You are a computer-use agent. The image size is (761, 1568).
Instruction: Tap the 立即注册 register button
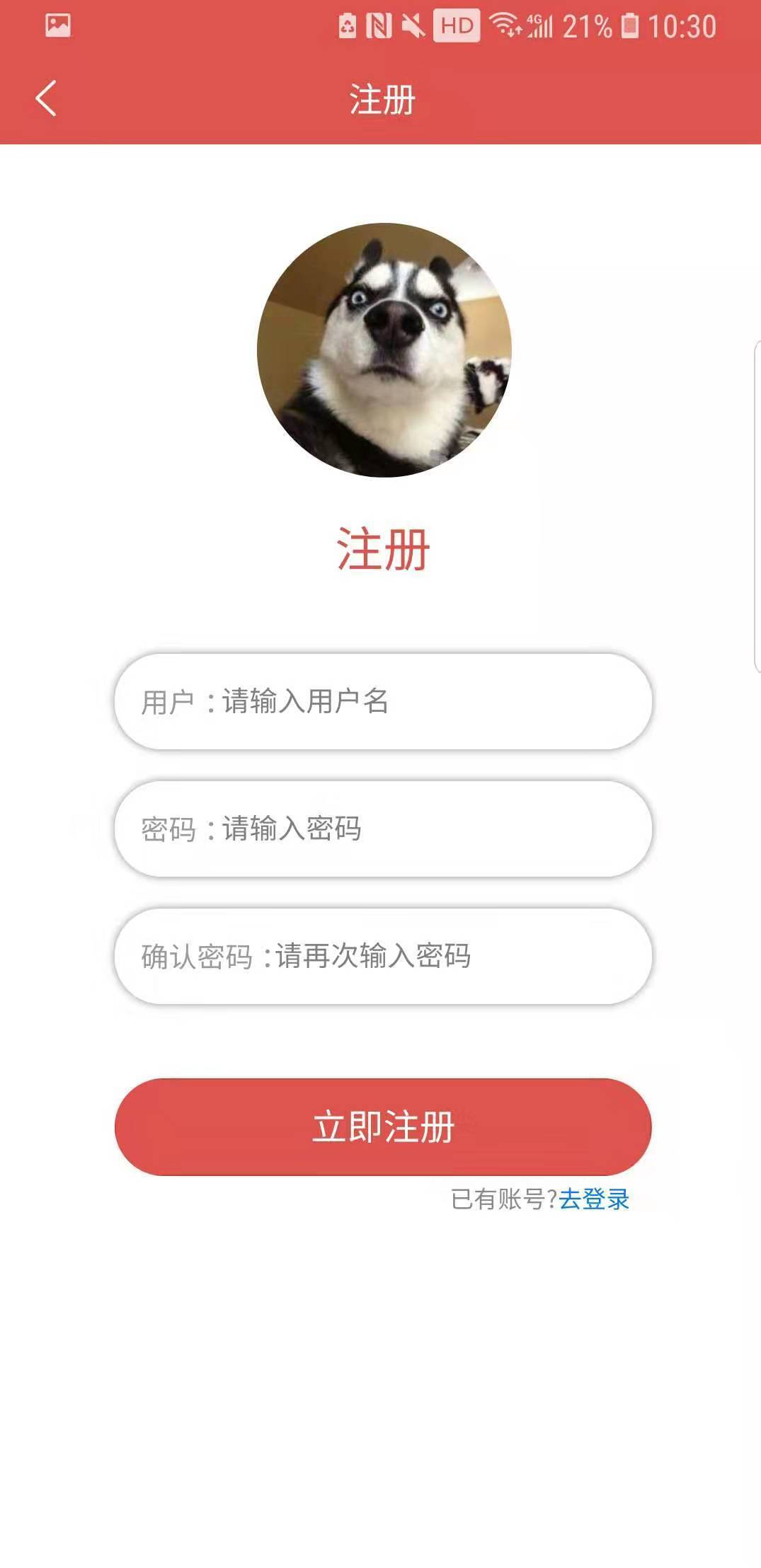tap(382, 1126)
